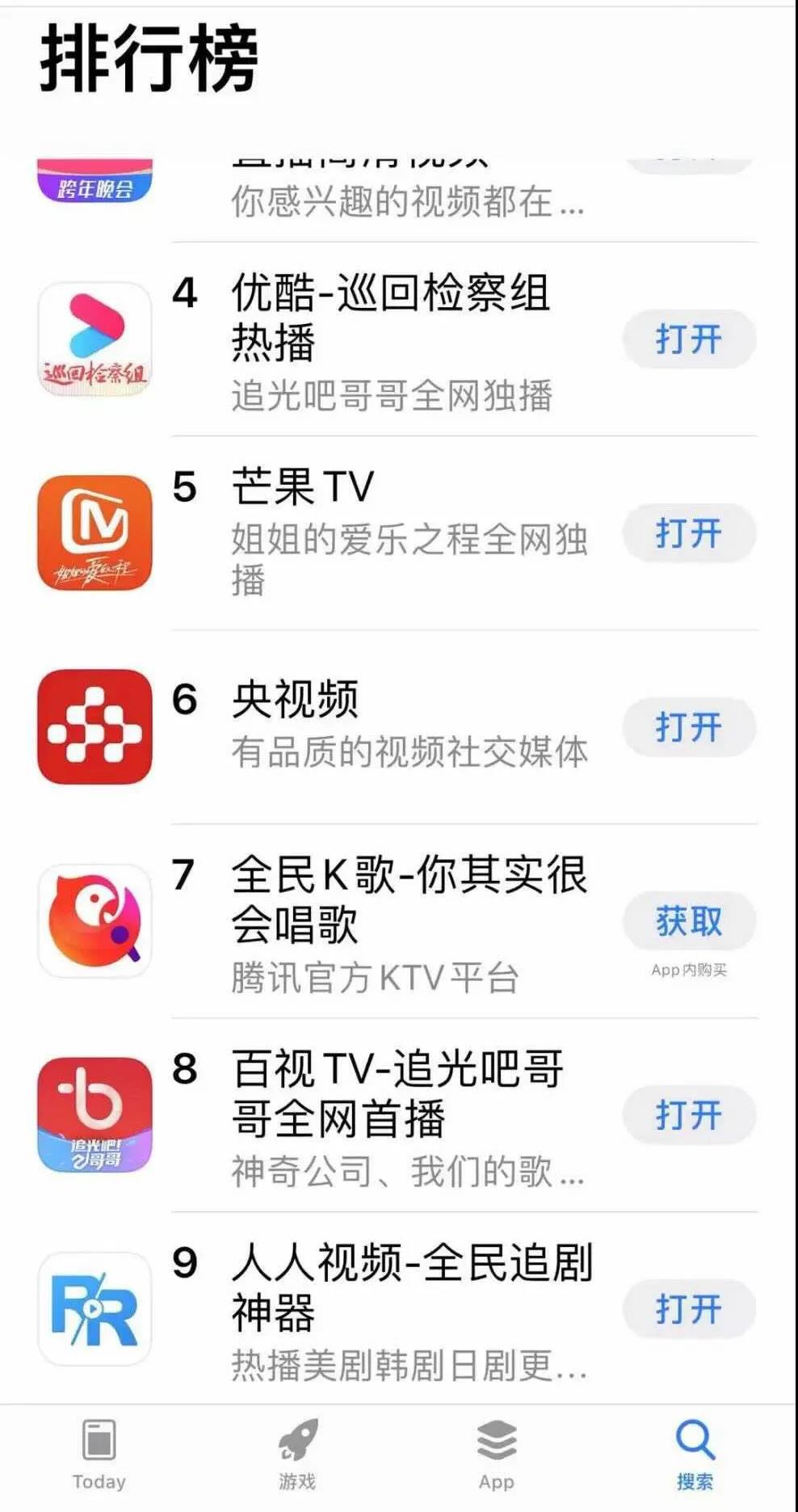Tap 打开 for 人人视频
798x1512 pixels.
coord(688,1308)
